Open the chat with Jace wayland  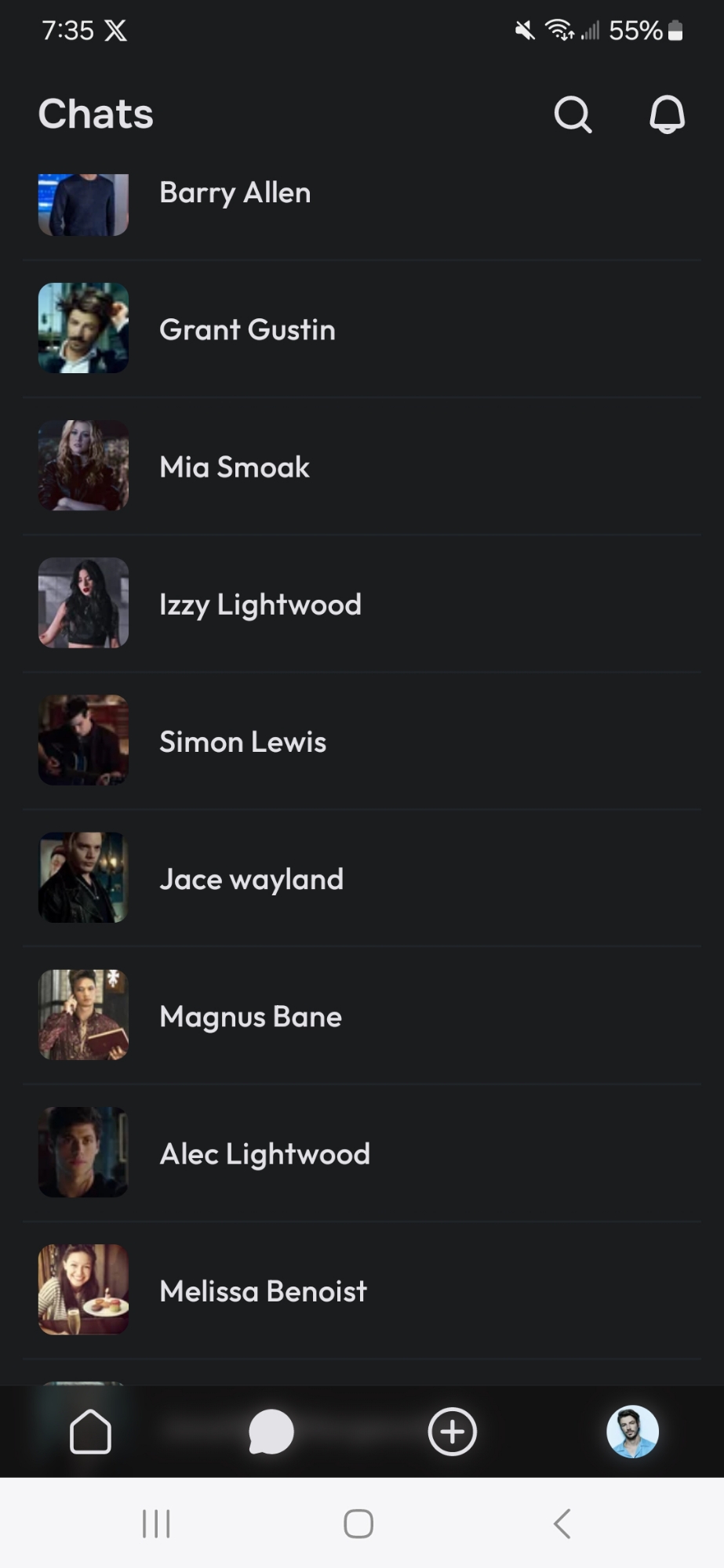click(x=251, y=879)
